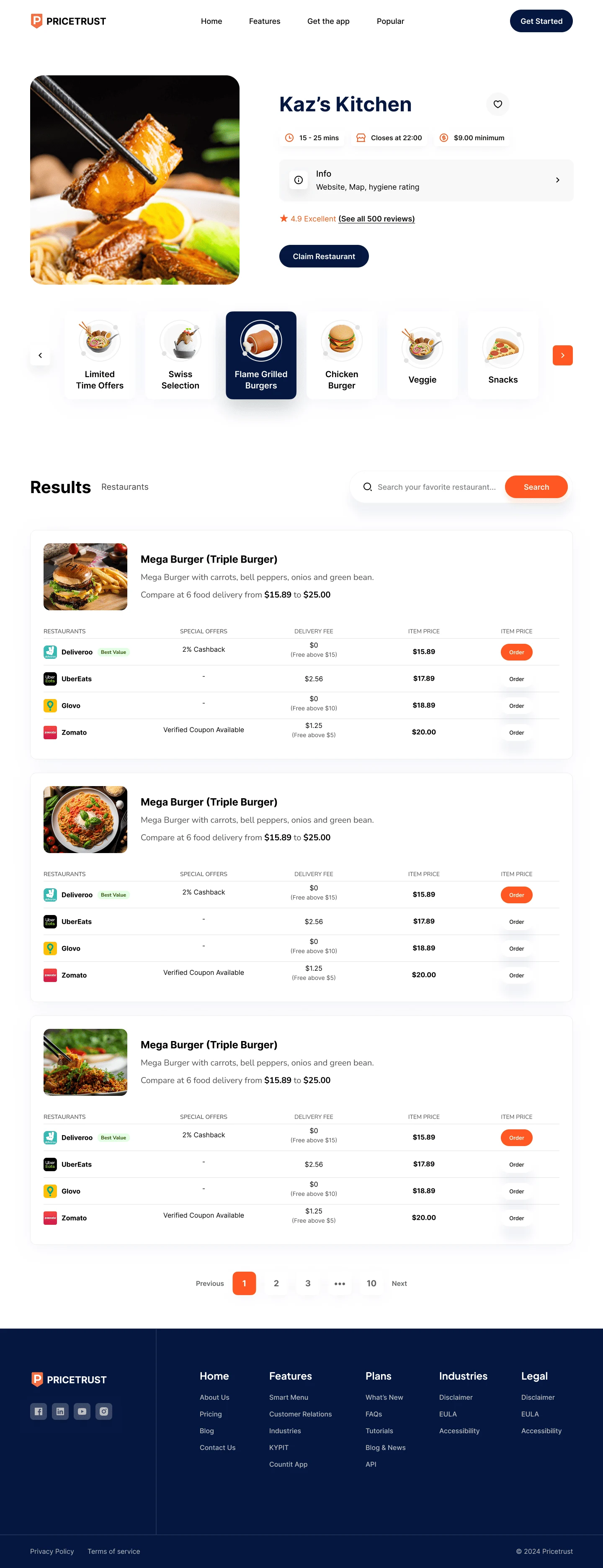Go back to previous food categories
The width and height of the screenshot is (603, 1568).
pyautogui.click(x=40, y=355)
